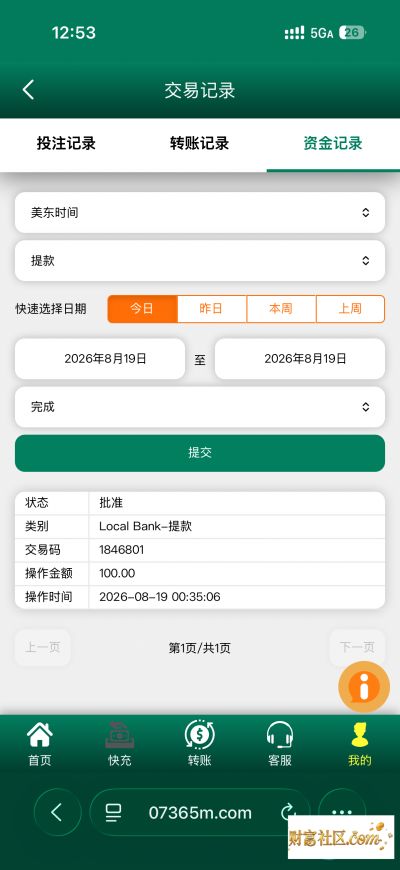Screen dimensions: 400x870
Task: Open 快充 in bottom navigation
Action: click(120, 744)
